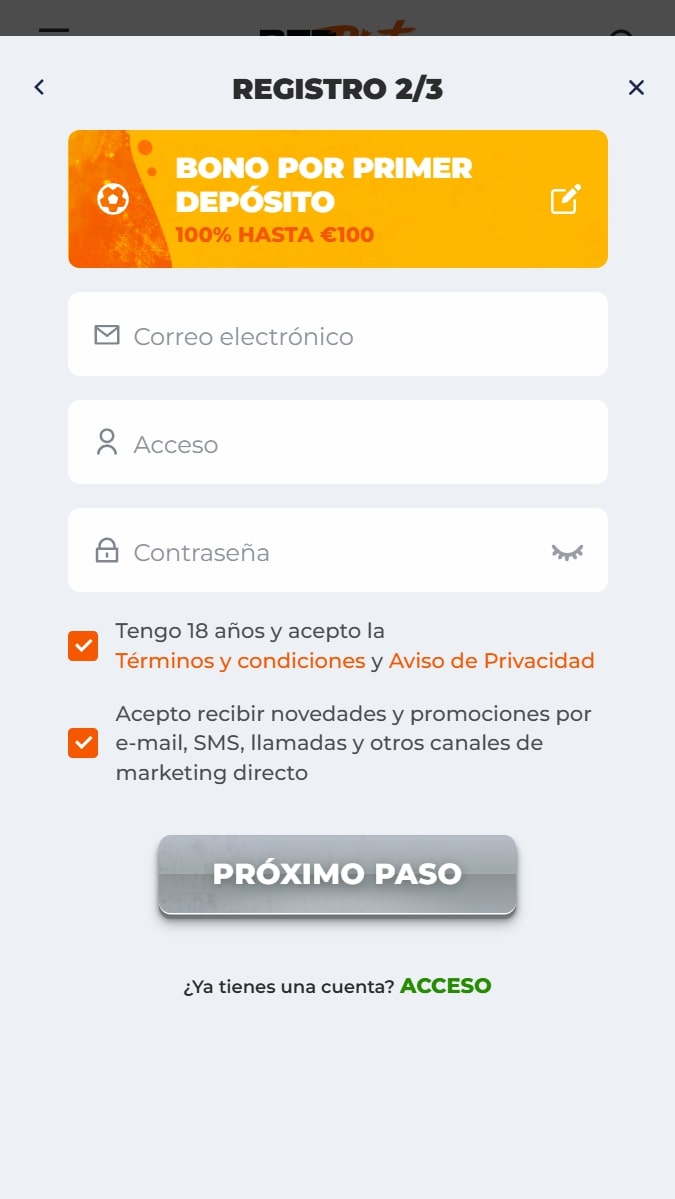Open the Aviso de Privacidad link
The height and width of the screenshot is (1199, 675).
[x=492, y=661]
